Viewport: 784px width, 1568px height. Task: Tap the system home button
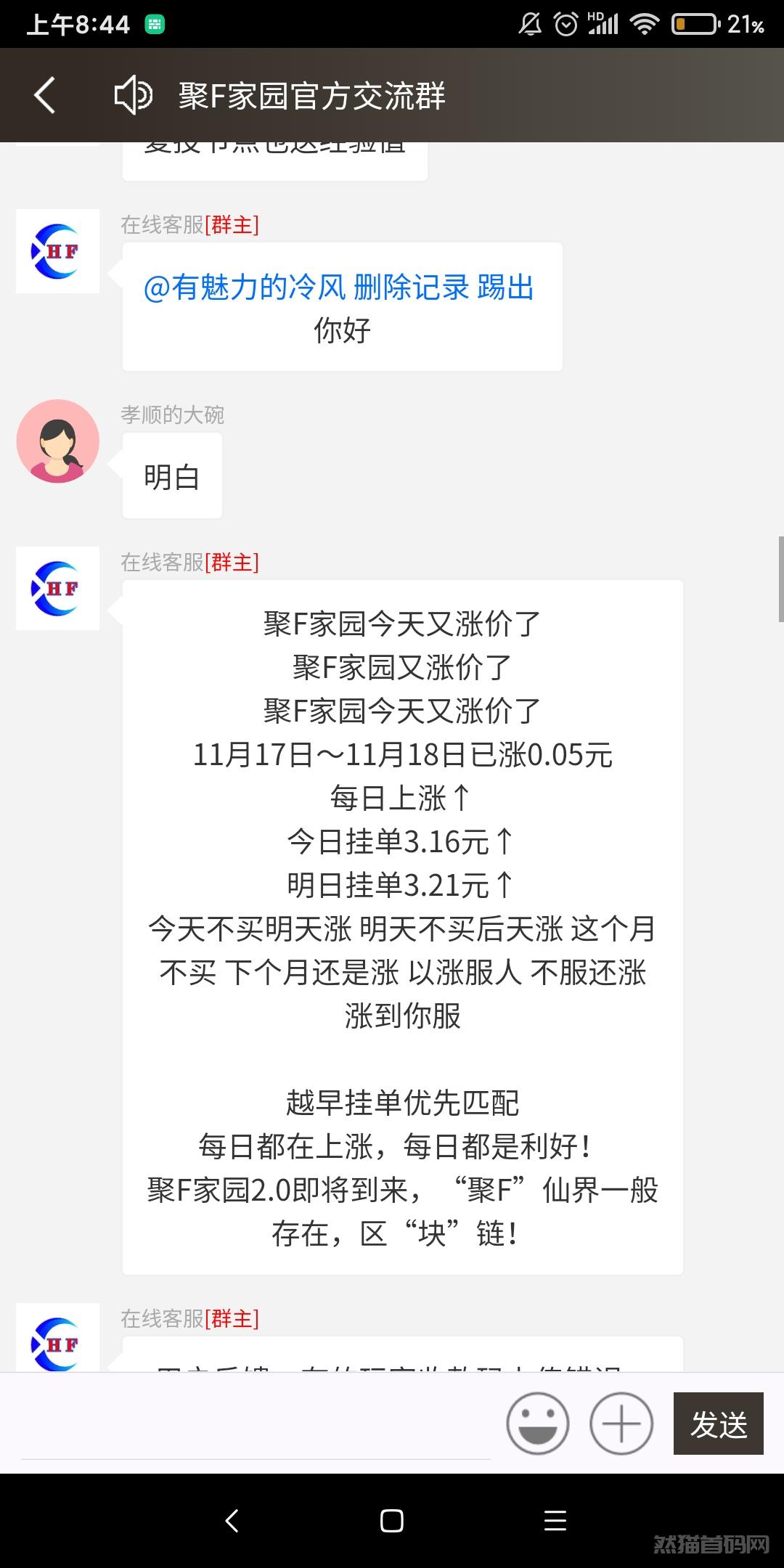click(x=392, y=1521)
